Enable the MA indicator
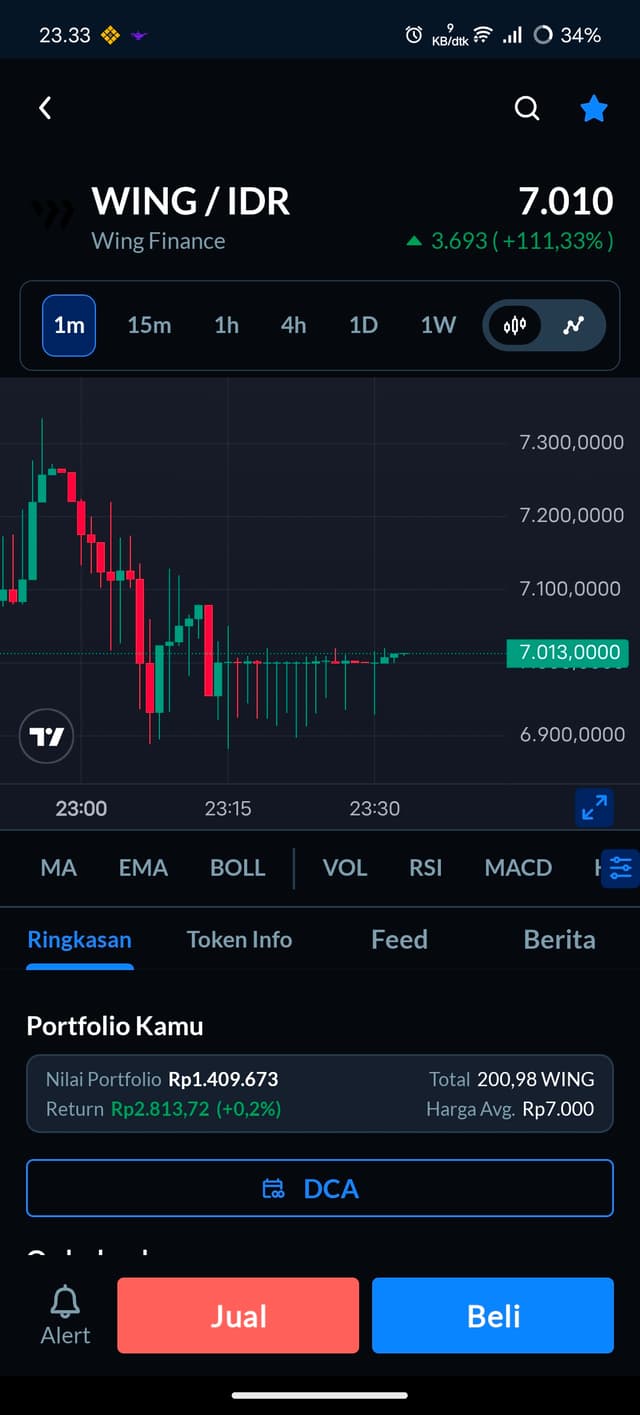 (58, 867)
